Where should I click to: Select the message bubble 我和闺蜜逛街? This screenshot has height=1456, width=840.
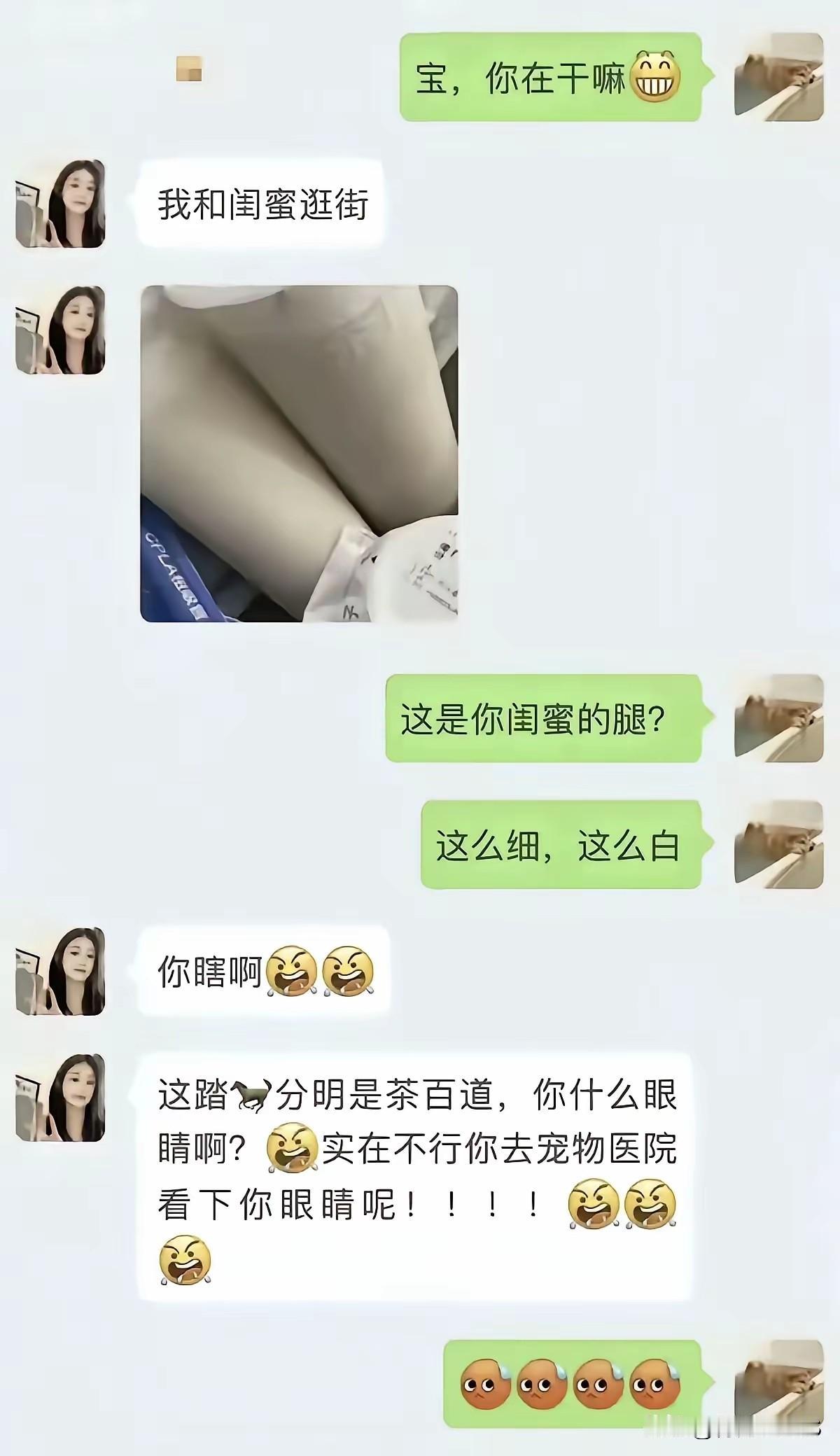(266, 202)
